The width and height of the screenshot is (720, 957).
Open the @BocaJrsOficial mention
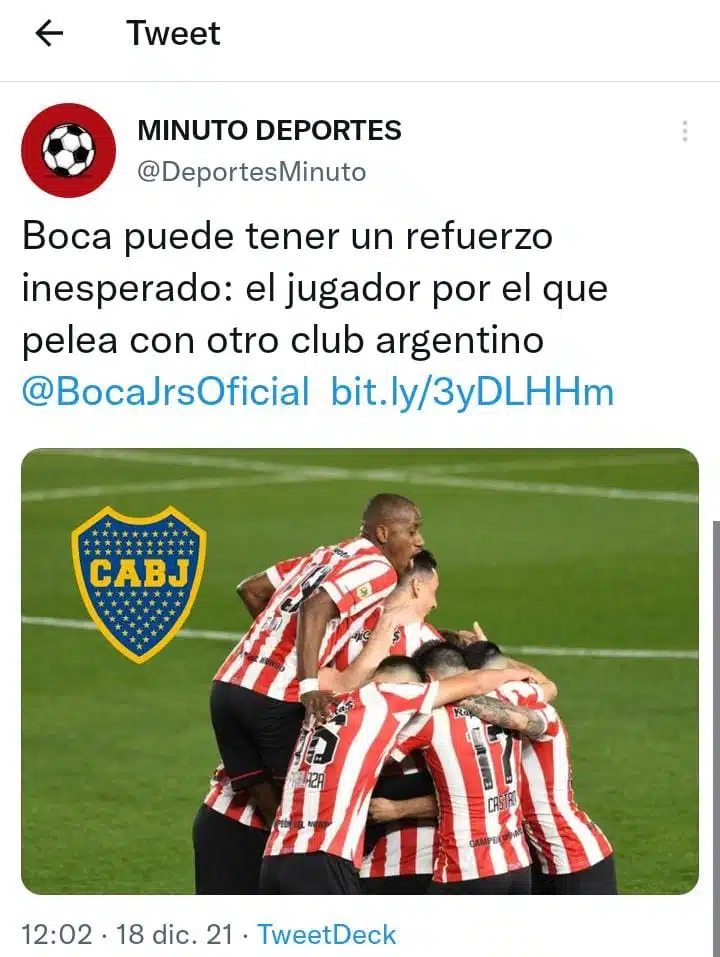point(165,392)
